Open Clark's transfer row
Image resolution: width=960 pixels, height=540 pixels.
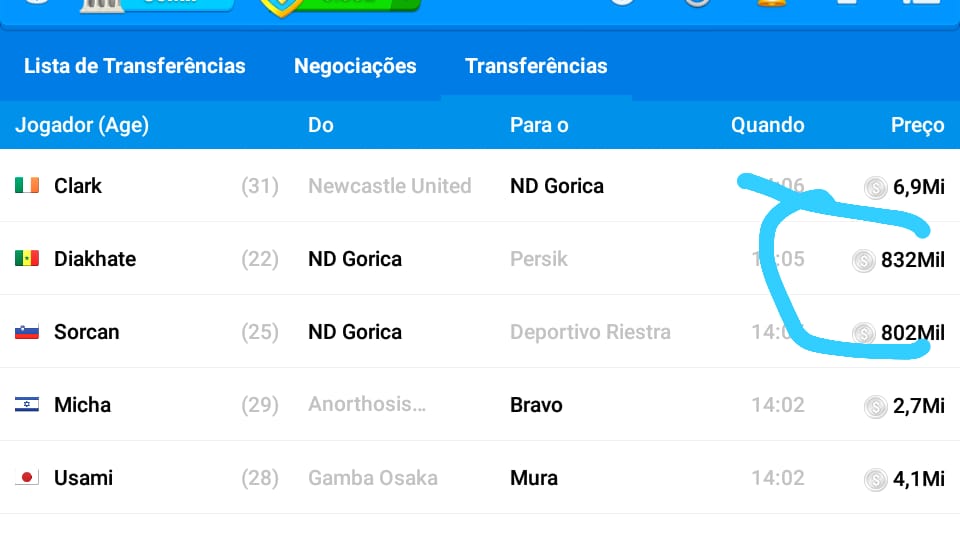tap(78, 186)
